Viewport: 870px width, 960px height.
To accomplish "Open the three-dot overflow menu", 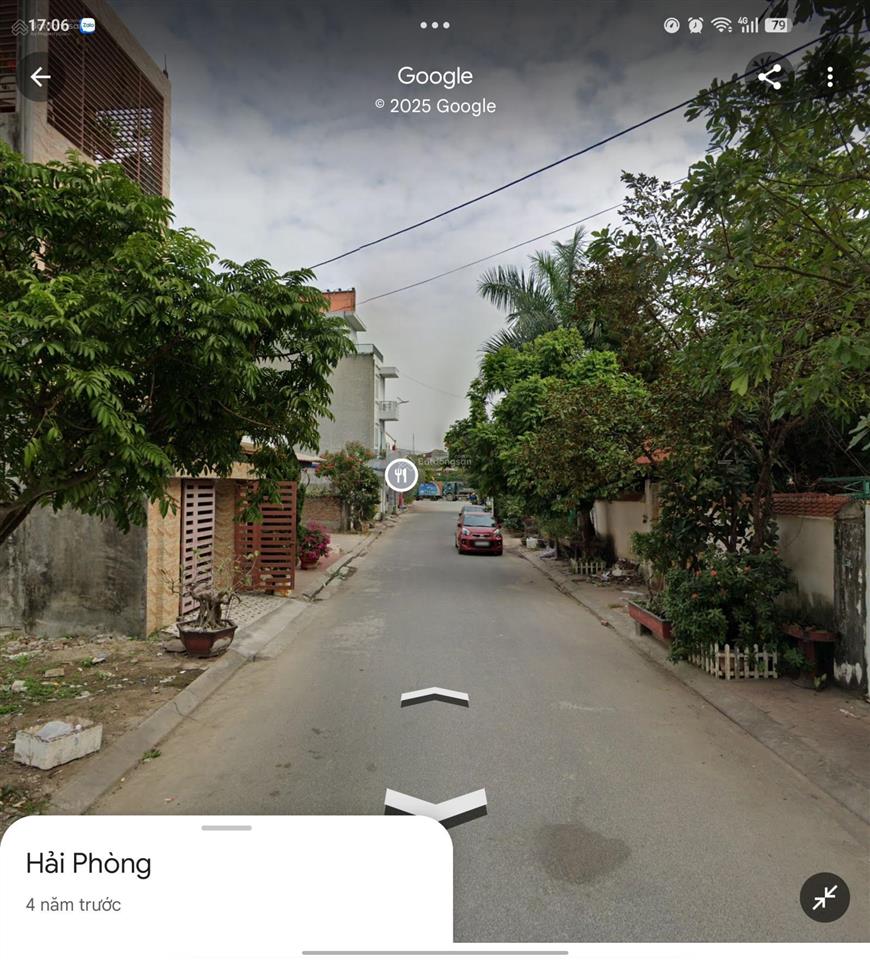I will (829, 77).
